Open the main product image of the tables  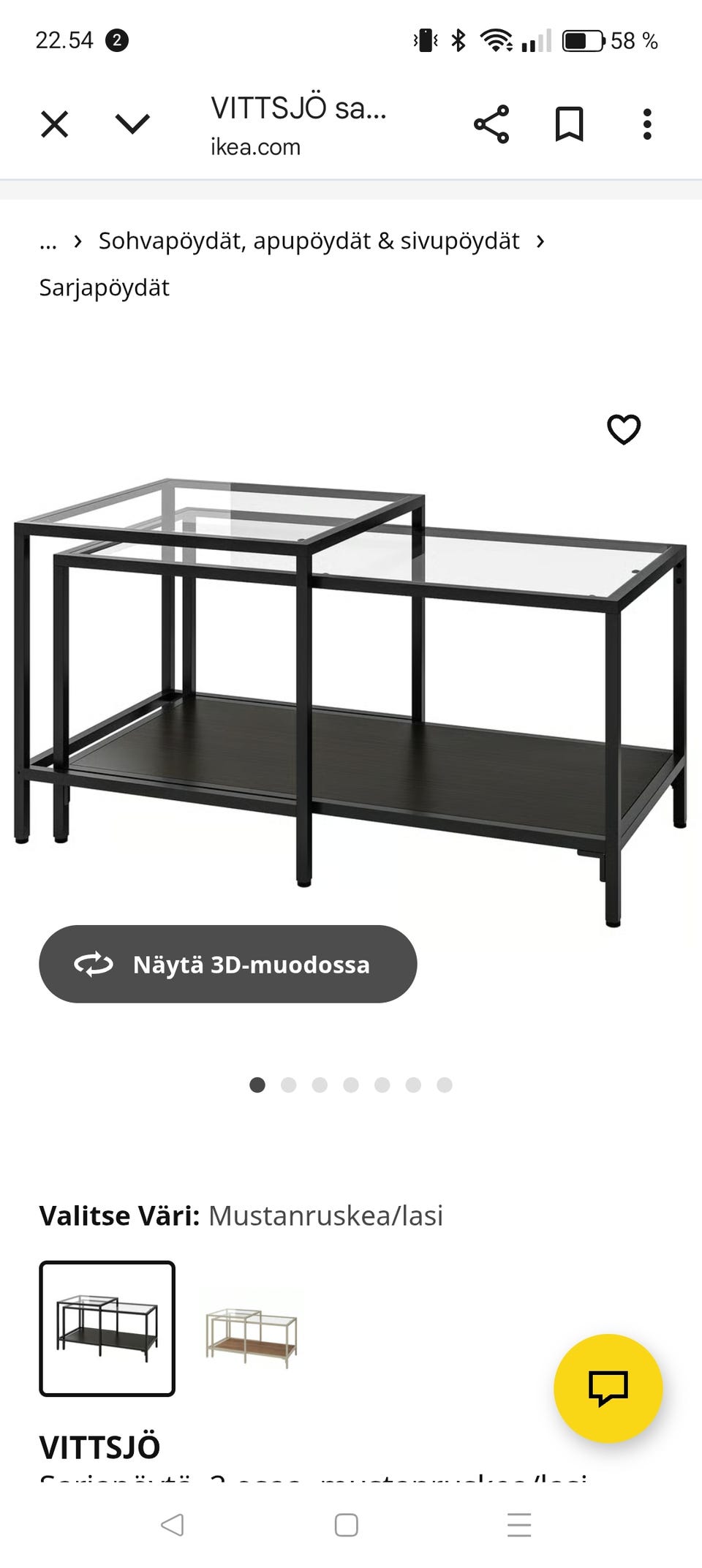coord(351,695)
